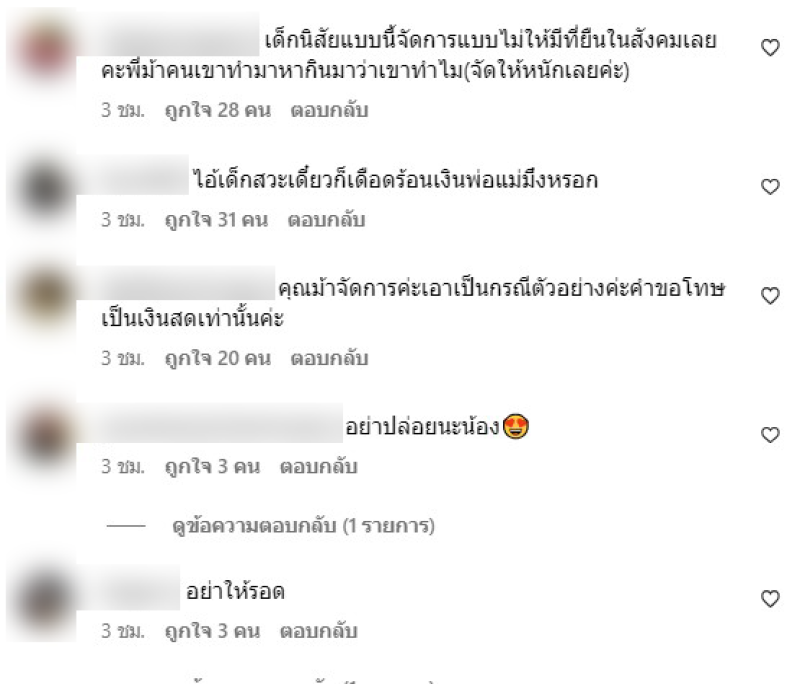
Task: Reply to the comment with 28 likes
Action: [x=329, y=111]
